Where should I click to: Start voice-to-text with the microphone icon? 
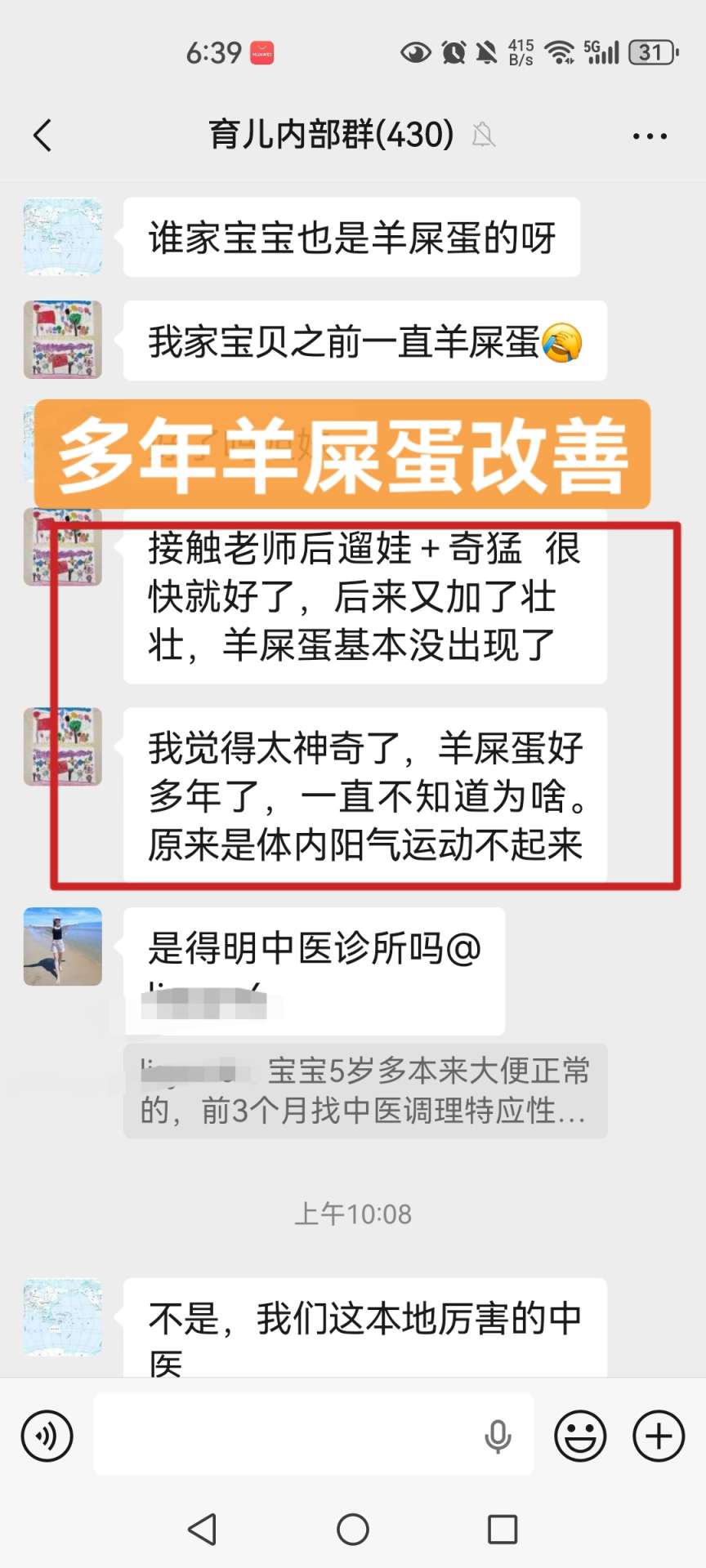pos(498,1436)
